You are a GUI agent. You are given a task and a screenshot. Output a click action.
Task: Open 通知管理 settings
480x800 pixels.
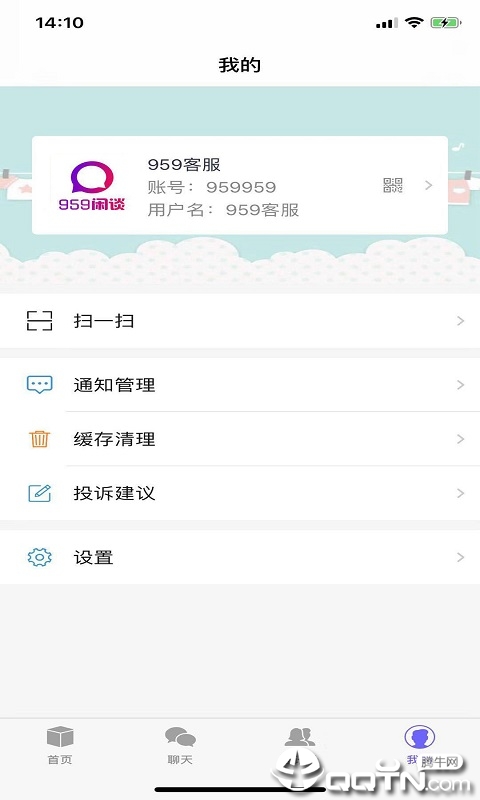[240, 385]
